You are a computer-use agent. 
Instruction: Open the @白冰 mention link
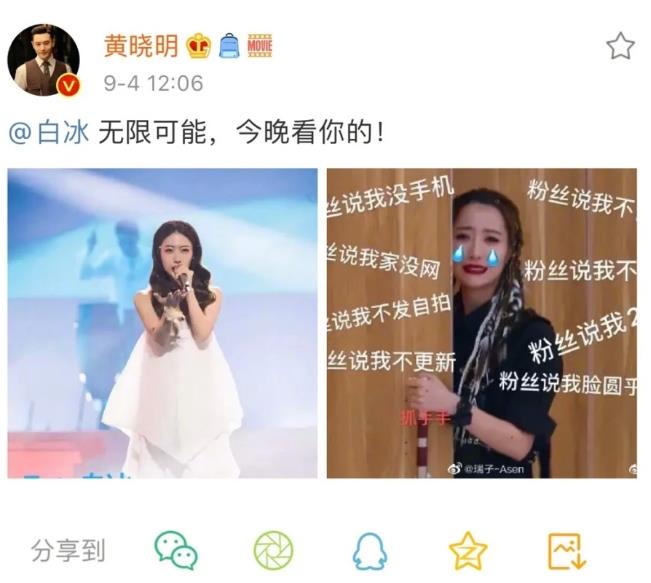click(x=50, y=133)
